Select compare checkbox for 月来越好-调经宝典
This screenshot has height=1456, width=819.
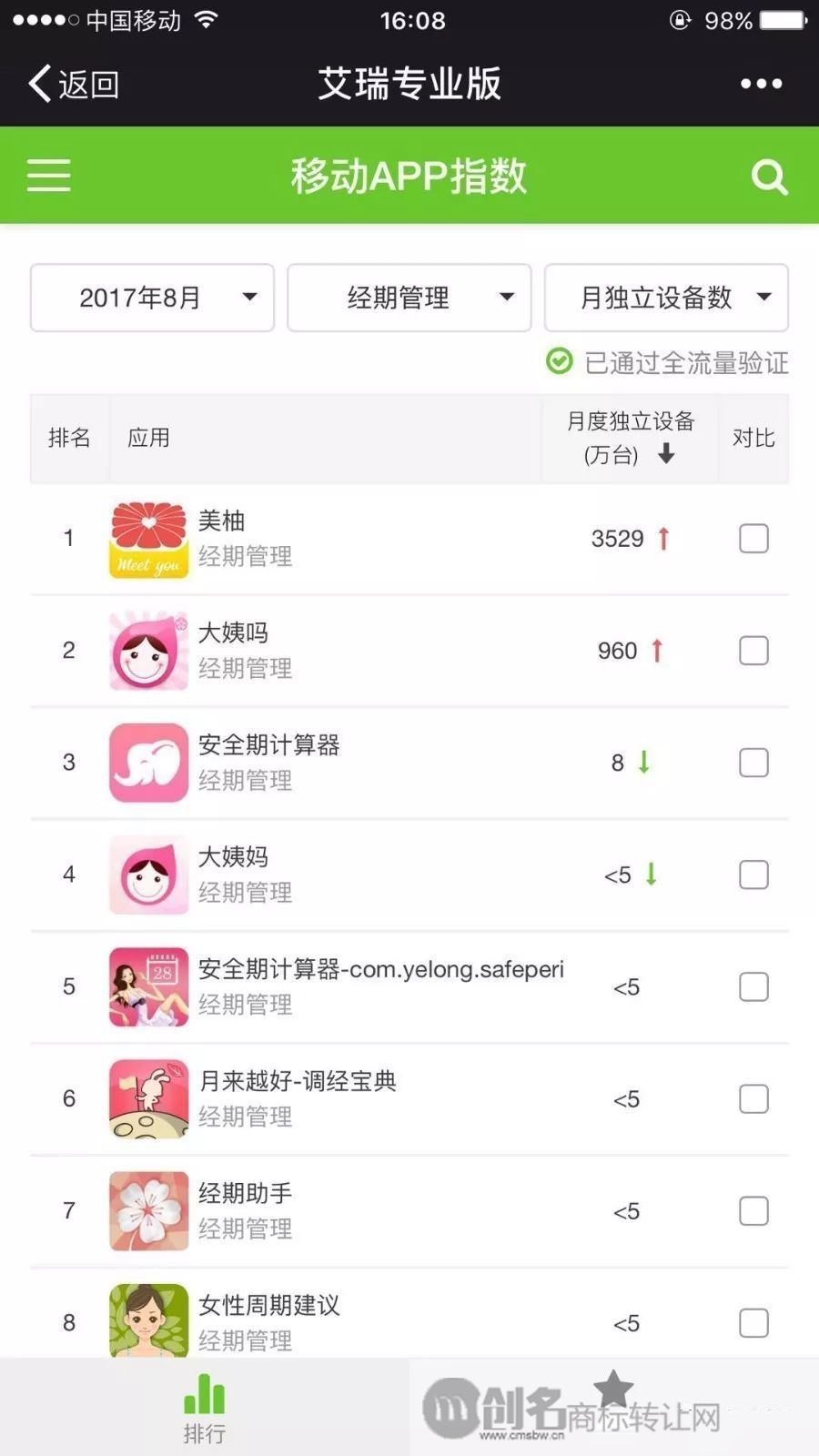(x=753, y=1099)
